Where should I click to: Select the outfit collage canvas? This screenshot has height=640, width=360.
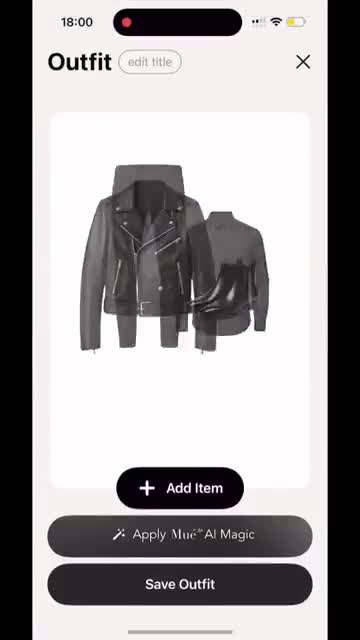click(x=180, y=300)
